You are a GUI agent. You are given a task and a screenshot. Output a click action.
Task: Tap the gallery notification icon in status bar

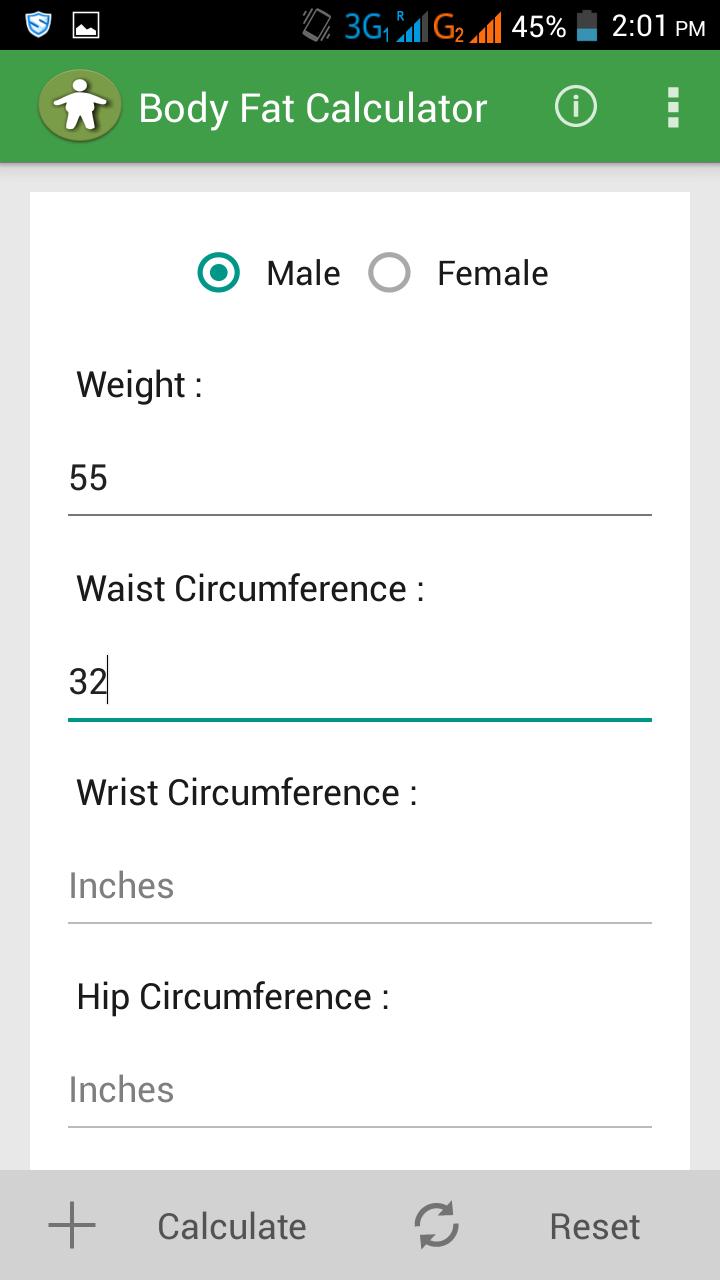click(86, 25)
